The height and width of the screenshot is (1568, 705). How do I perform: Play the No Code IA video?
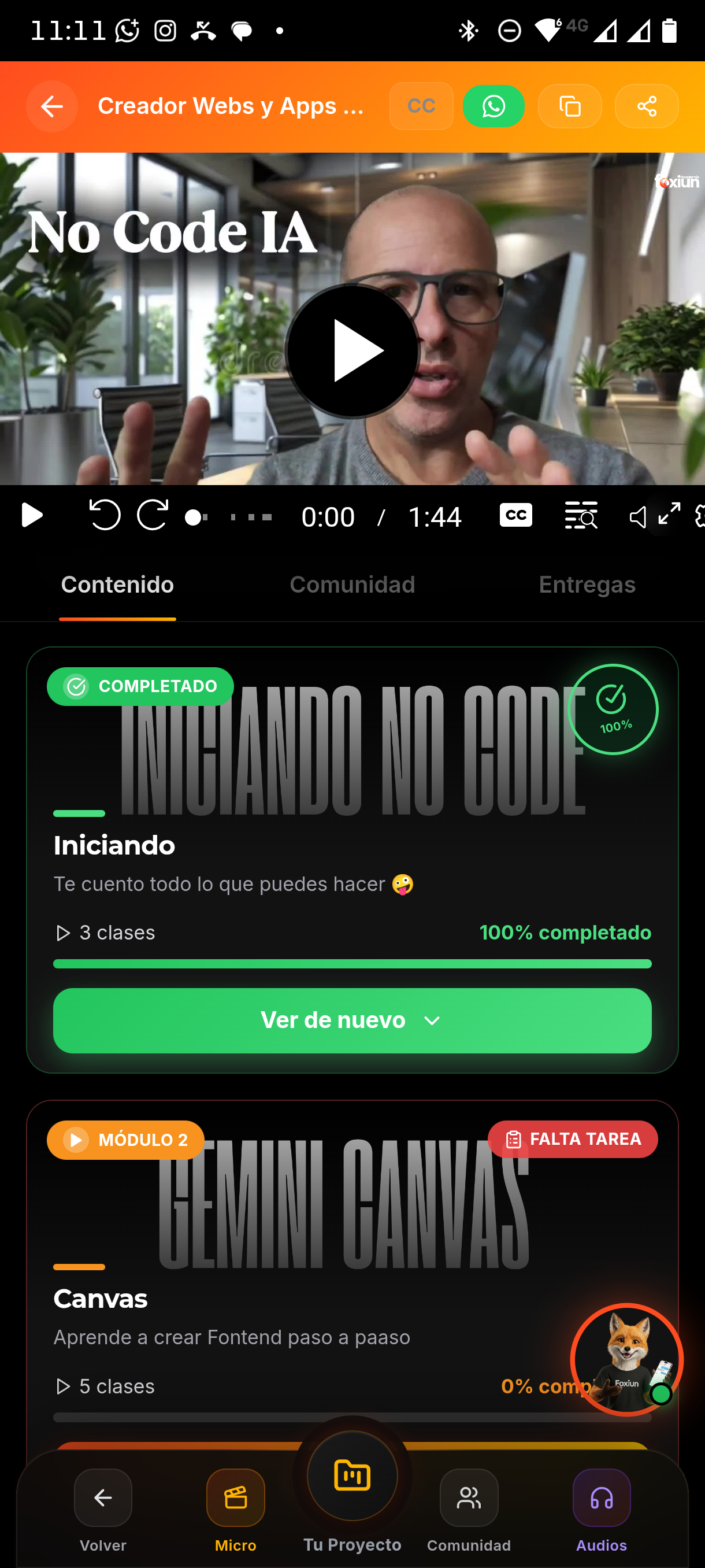(x=352, y=351)
